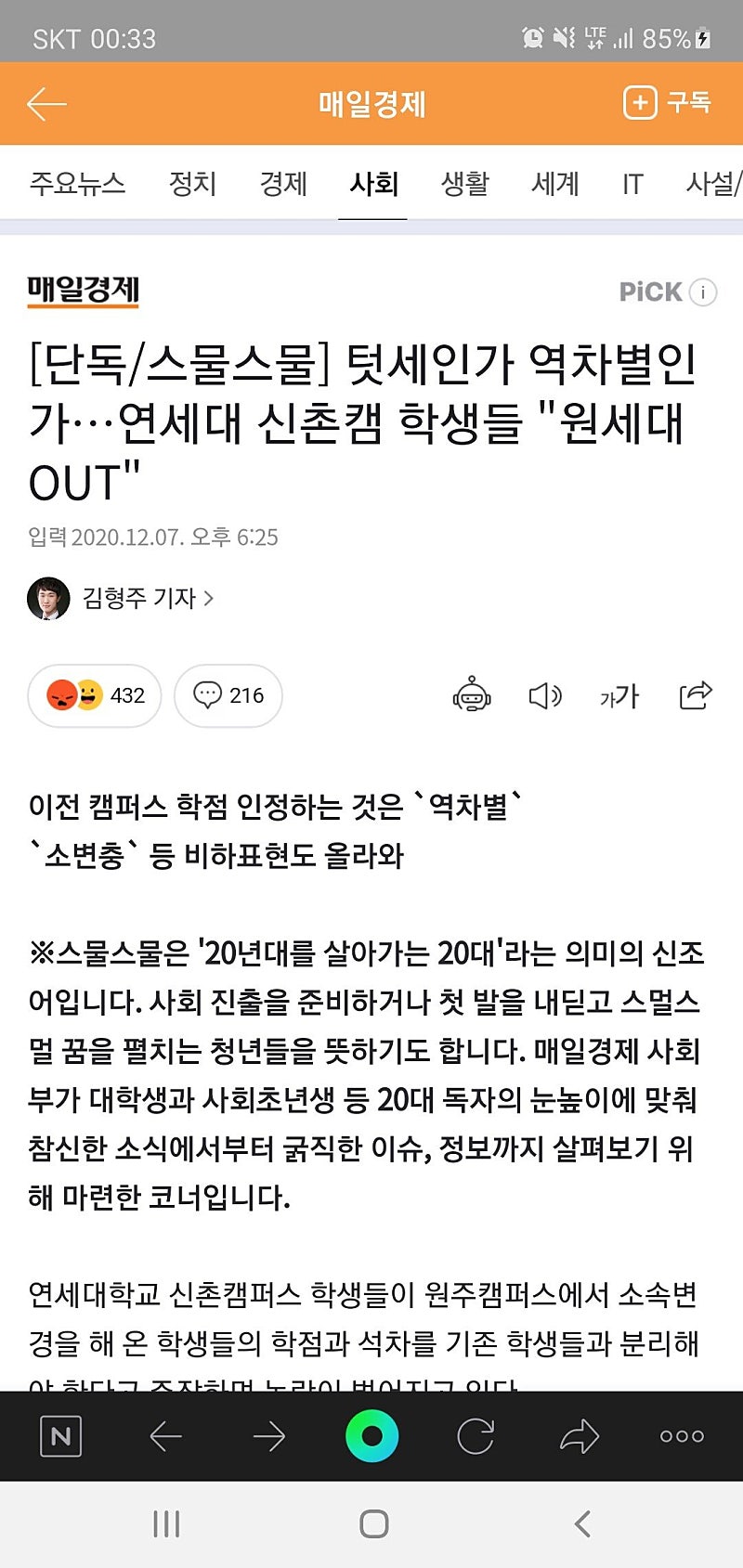Open the AI summary robot icon
The height and width of the screenshot is (1568, 743).
point(472,694)
